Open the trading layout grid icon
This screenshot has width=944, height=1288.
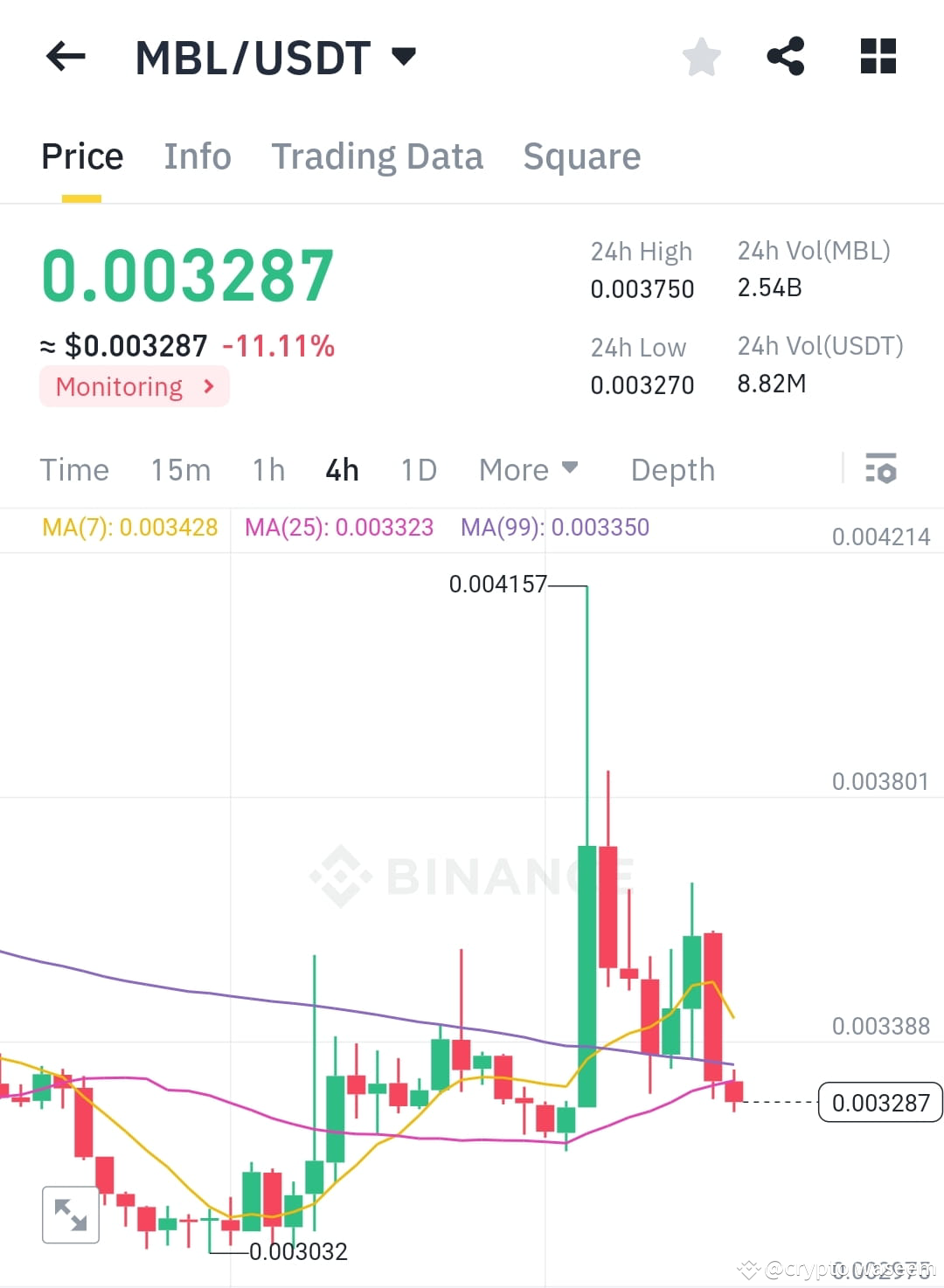(877, 56)
